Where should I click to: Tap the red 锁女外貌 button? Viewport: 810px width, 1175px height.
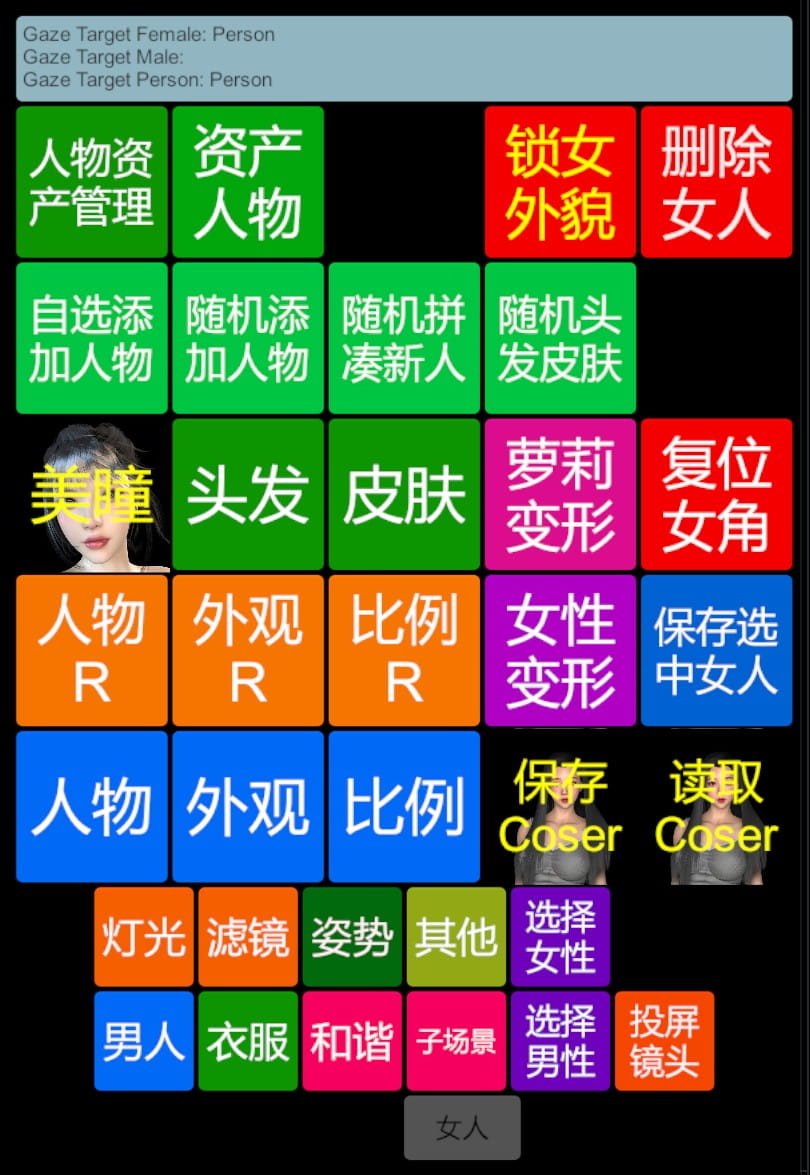click(560, 182)
